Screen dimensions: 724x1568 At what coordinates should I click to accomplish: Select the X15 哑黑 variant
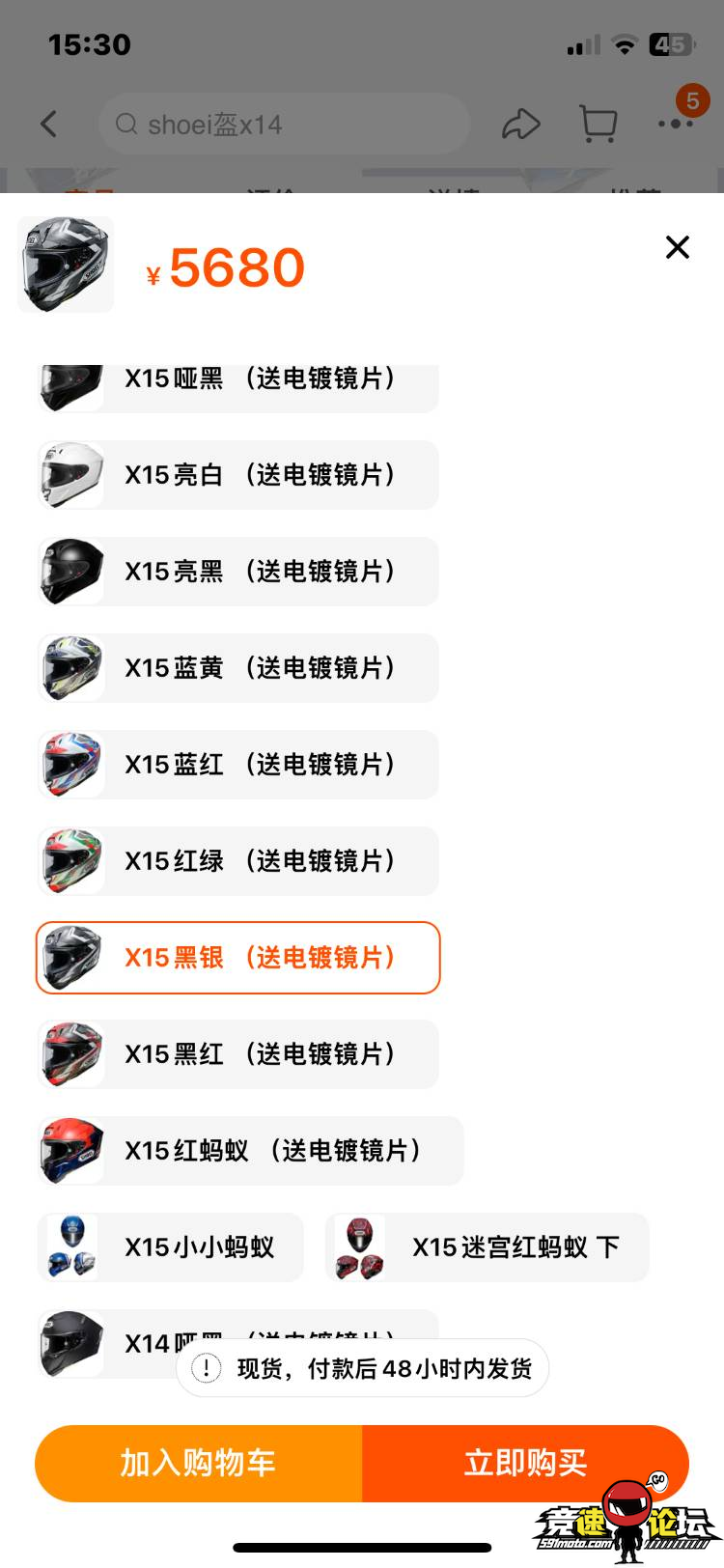pyautogui.click(x=237, y=378)
